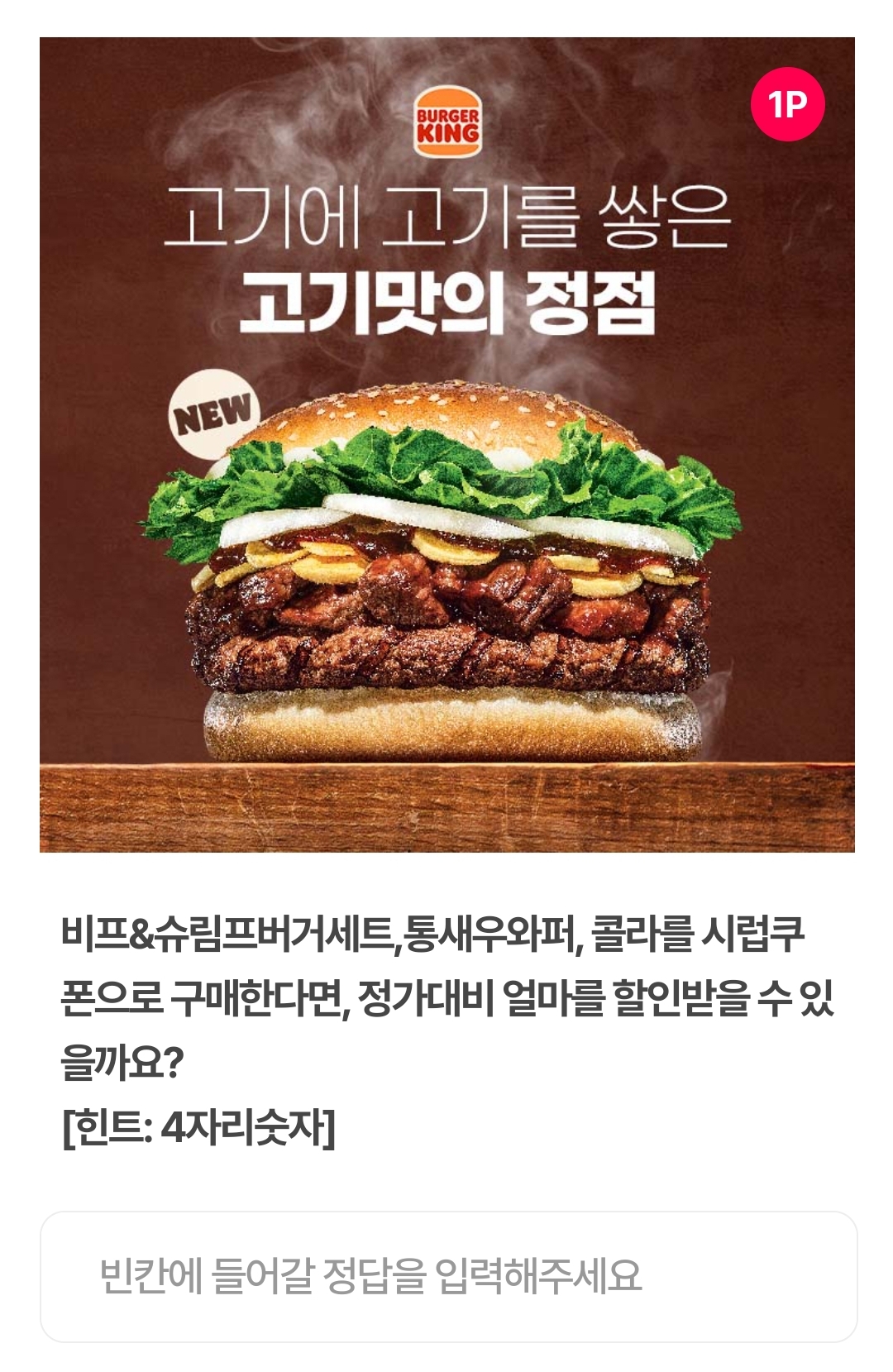Open the Burger King ad image

tap(446, 444)
